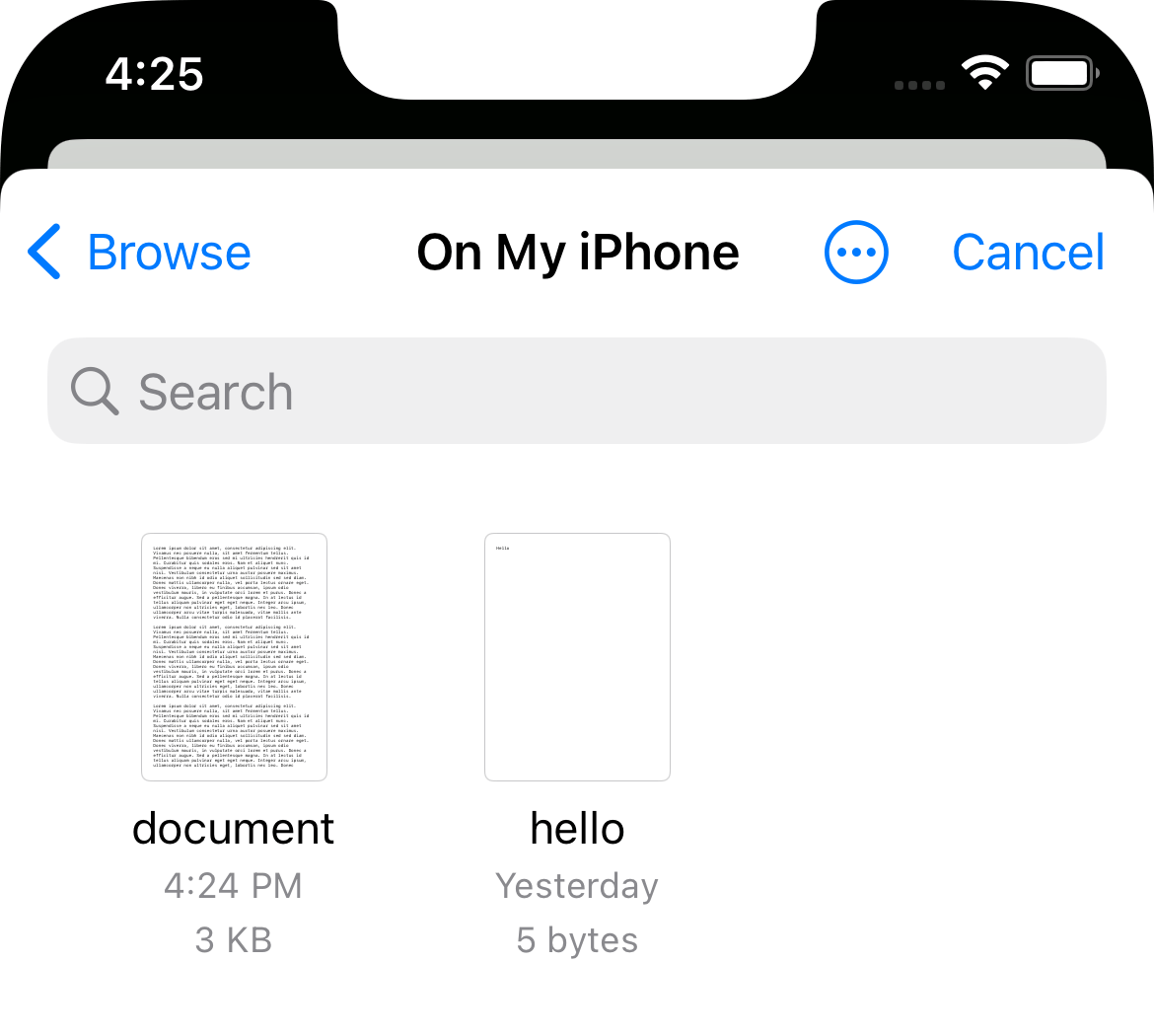
Task: Select the hello file
Action: pyautogui.click(x=577, y=657)
